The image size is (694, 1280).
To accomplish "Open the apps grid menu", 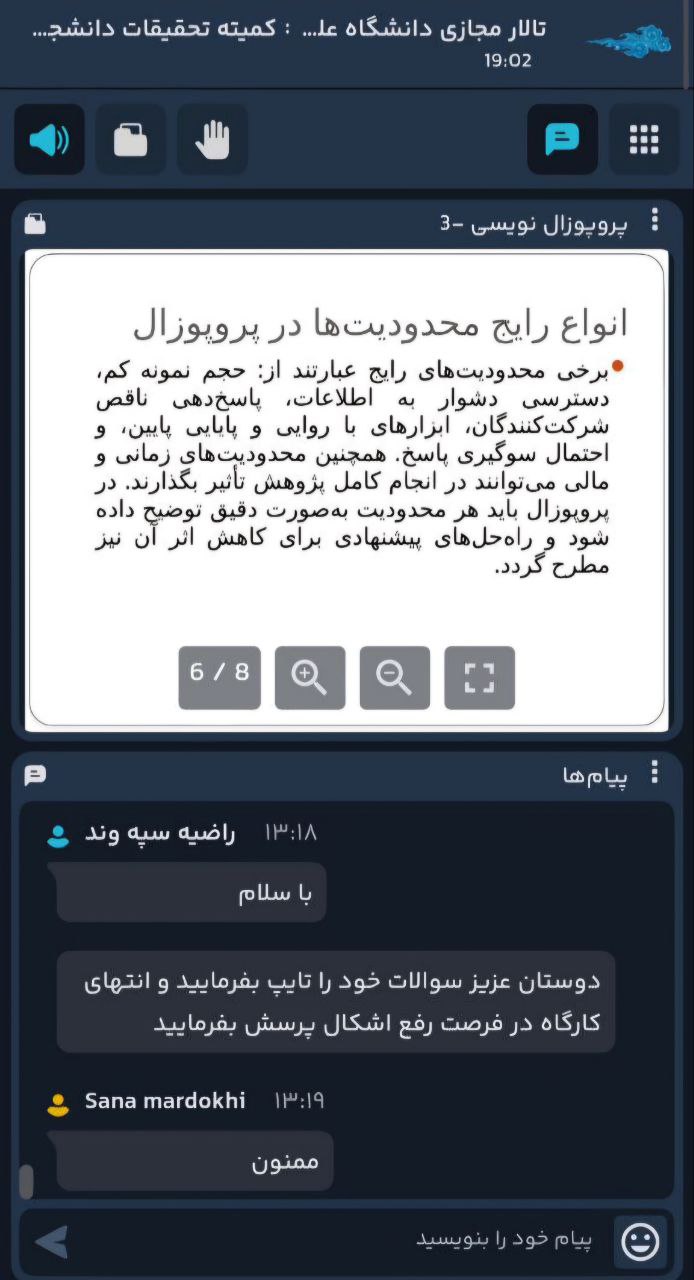I will click(644, 140).
